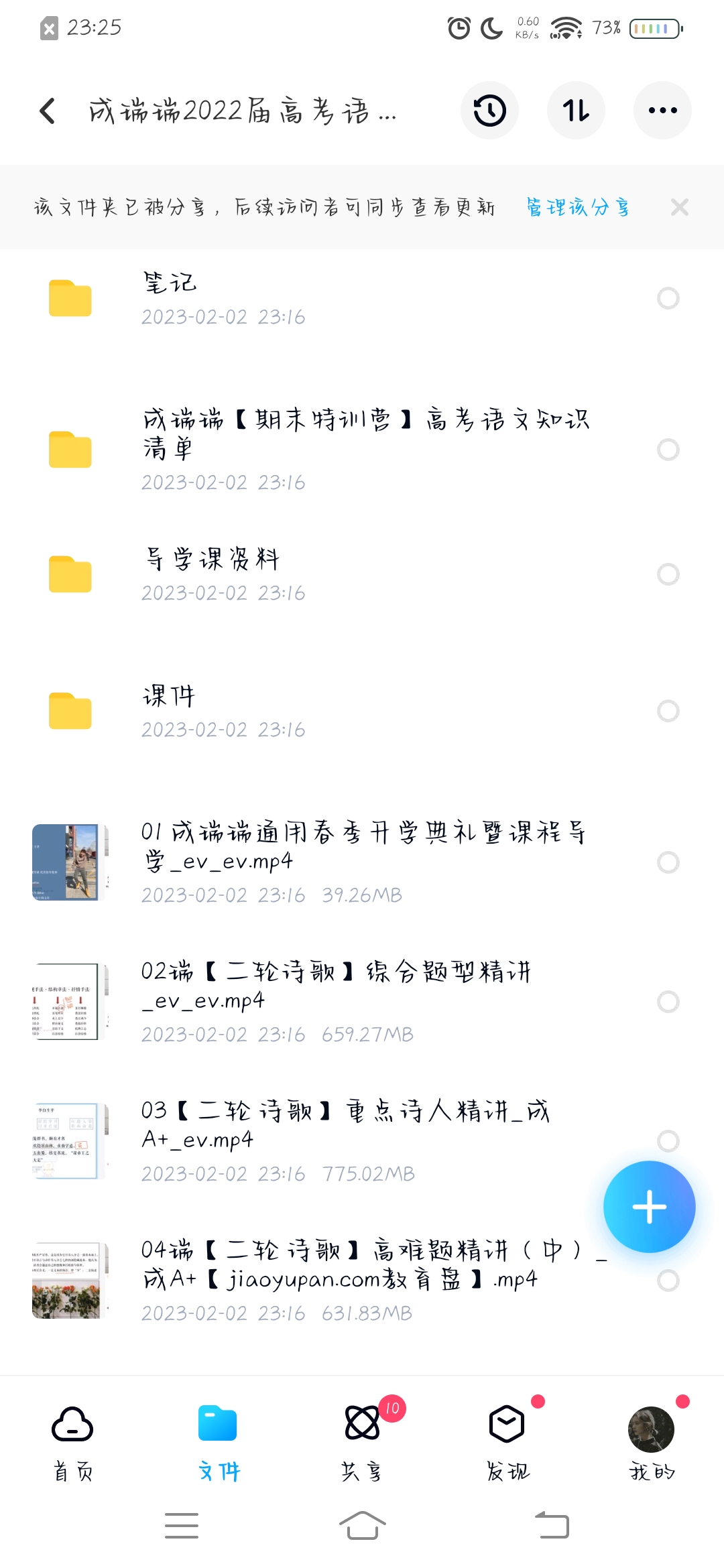
Task: Tap the 管理该分享 link
Action: [x=578, y=208]
